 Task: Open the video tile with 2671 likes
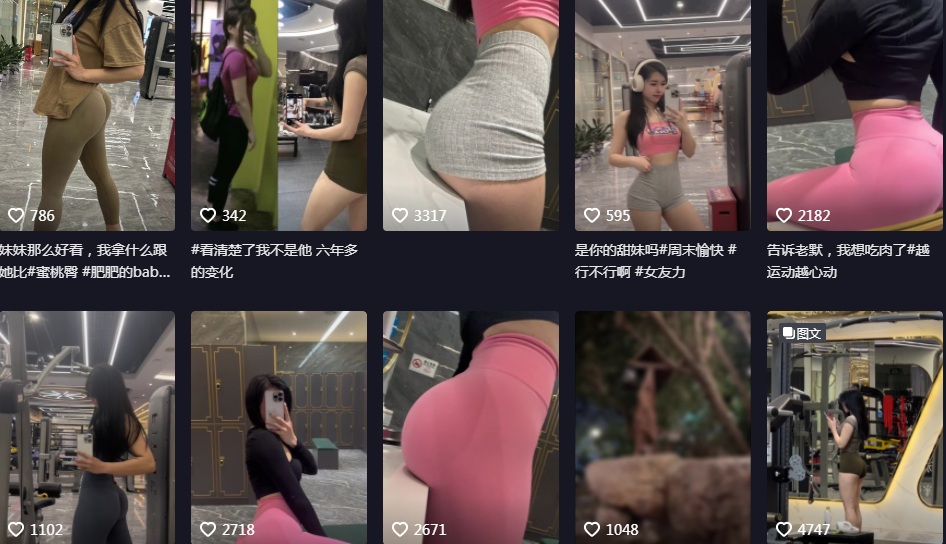coord(471,425)
